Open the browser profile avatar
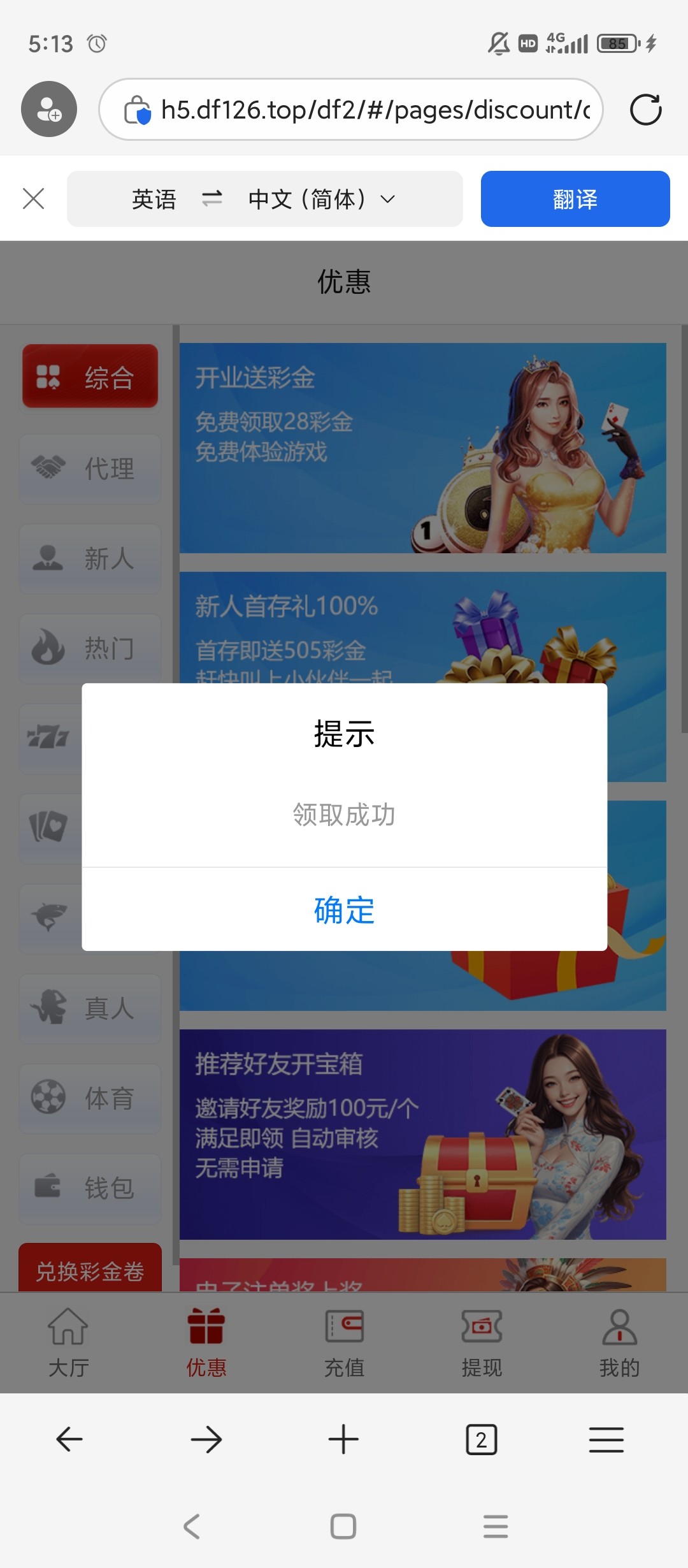The height and width of the screenshot is (1568, 688). click(x=49, y=109)
